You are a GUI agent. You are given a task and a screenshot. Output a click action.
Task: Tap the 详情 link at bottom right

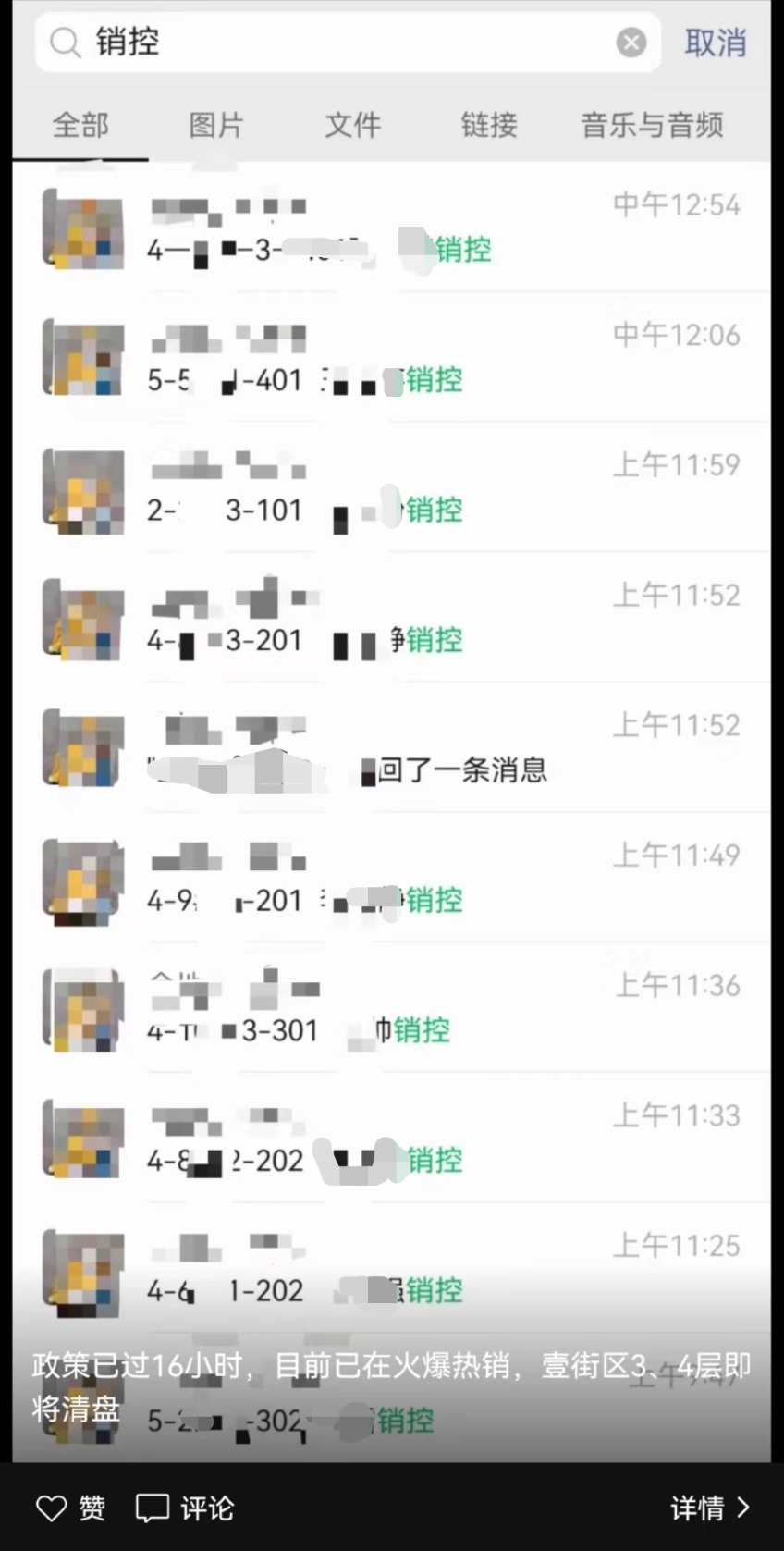pyautogui.click(x=700, y=1508)
